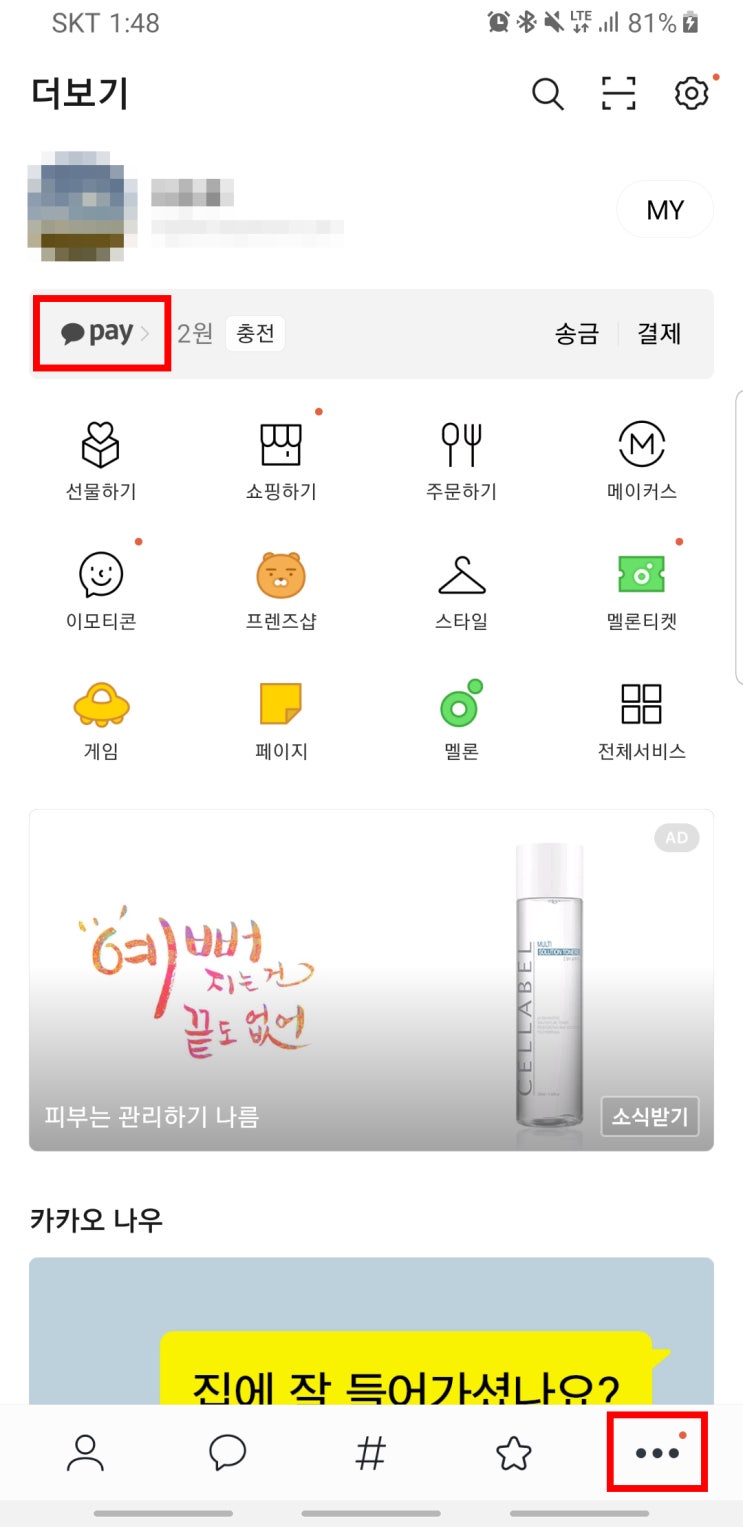Open 멜론티켓 ticket service
The width and height of the screenshot is (743, 1527).
[642, 590]
